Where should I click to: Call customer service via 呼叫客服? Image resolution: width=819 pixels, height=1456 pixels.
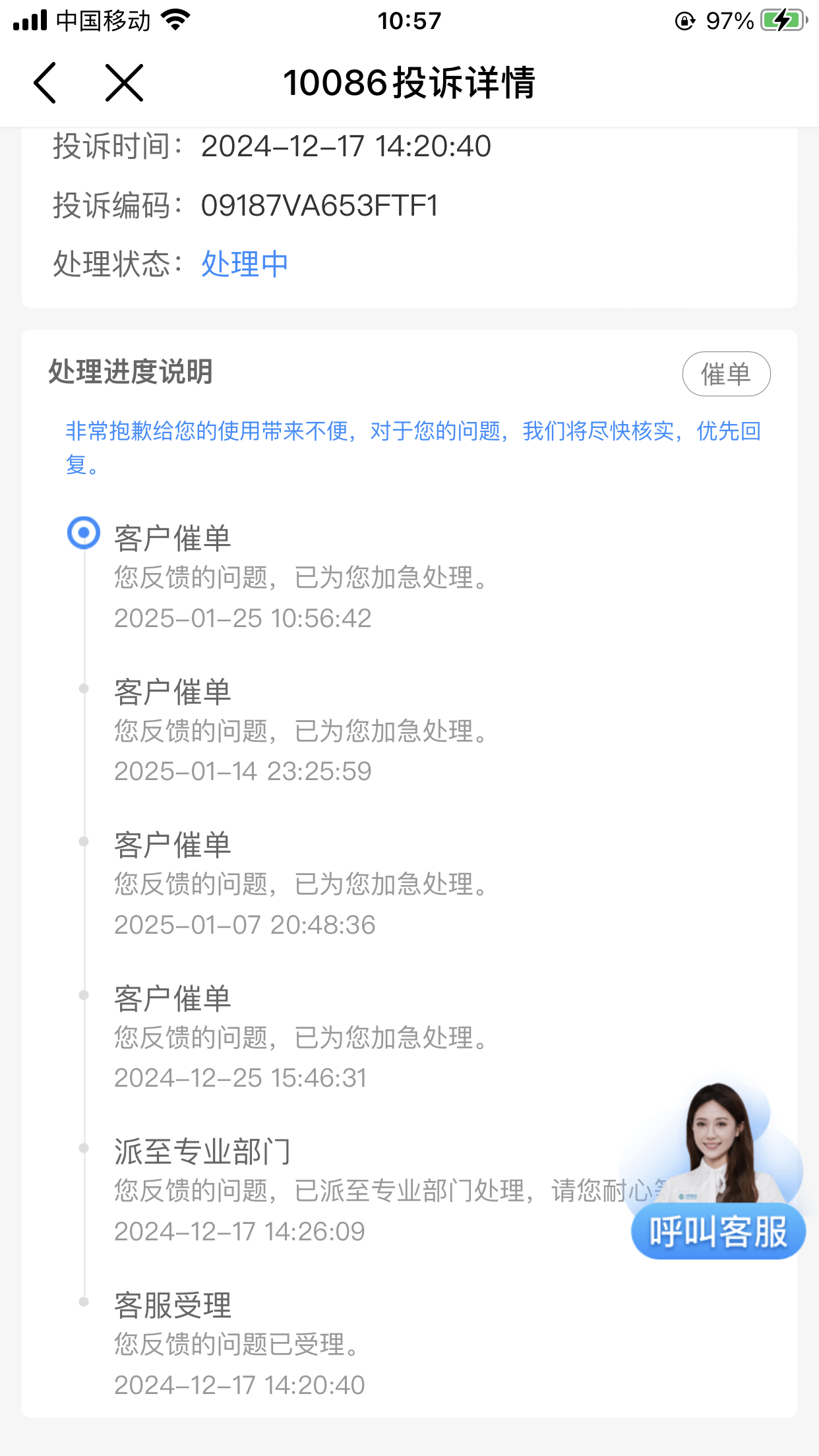tap(717, 1230)
